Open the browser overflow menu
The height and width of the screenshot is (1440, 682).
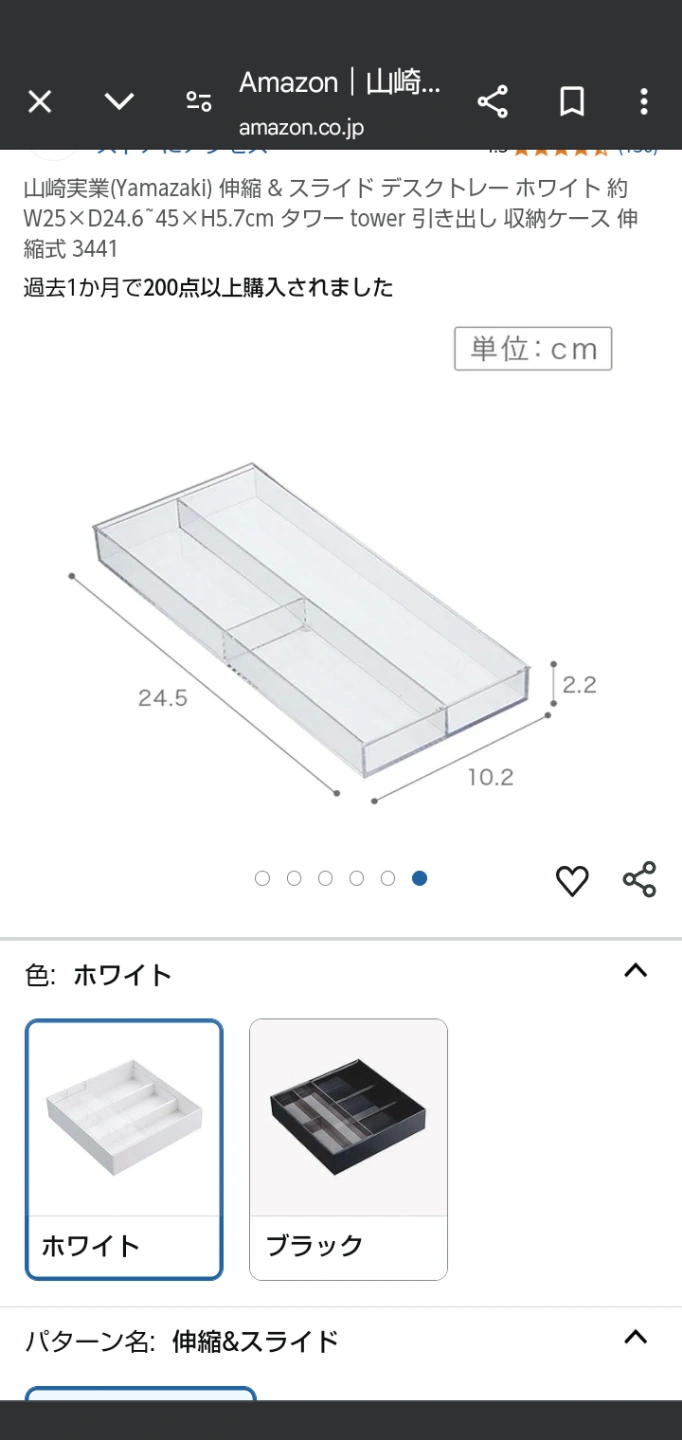click(x=644, y=101)
